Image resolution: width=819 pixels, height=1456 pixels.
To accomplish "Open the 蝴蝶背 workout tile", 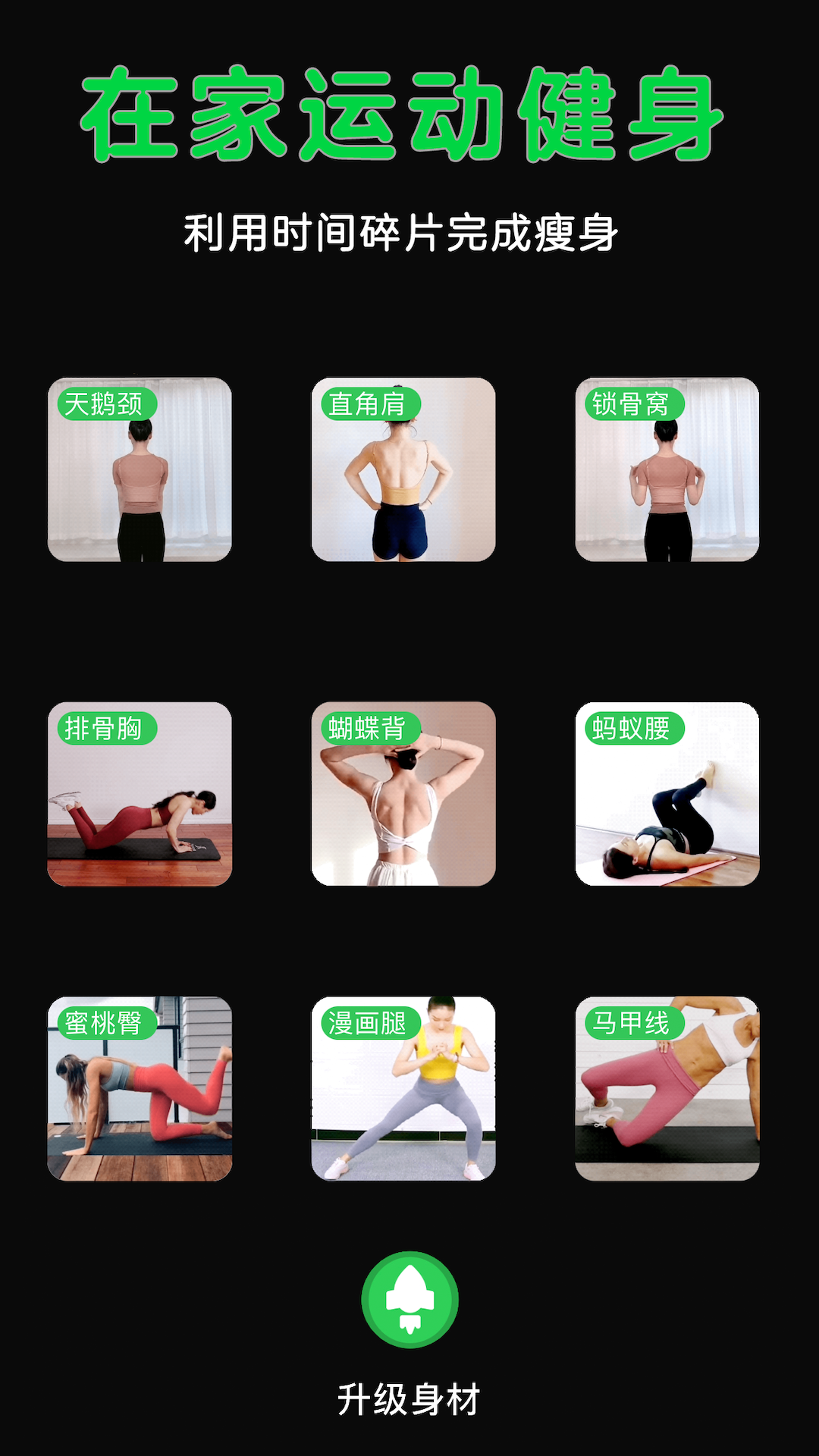I will [403, 794].
